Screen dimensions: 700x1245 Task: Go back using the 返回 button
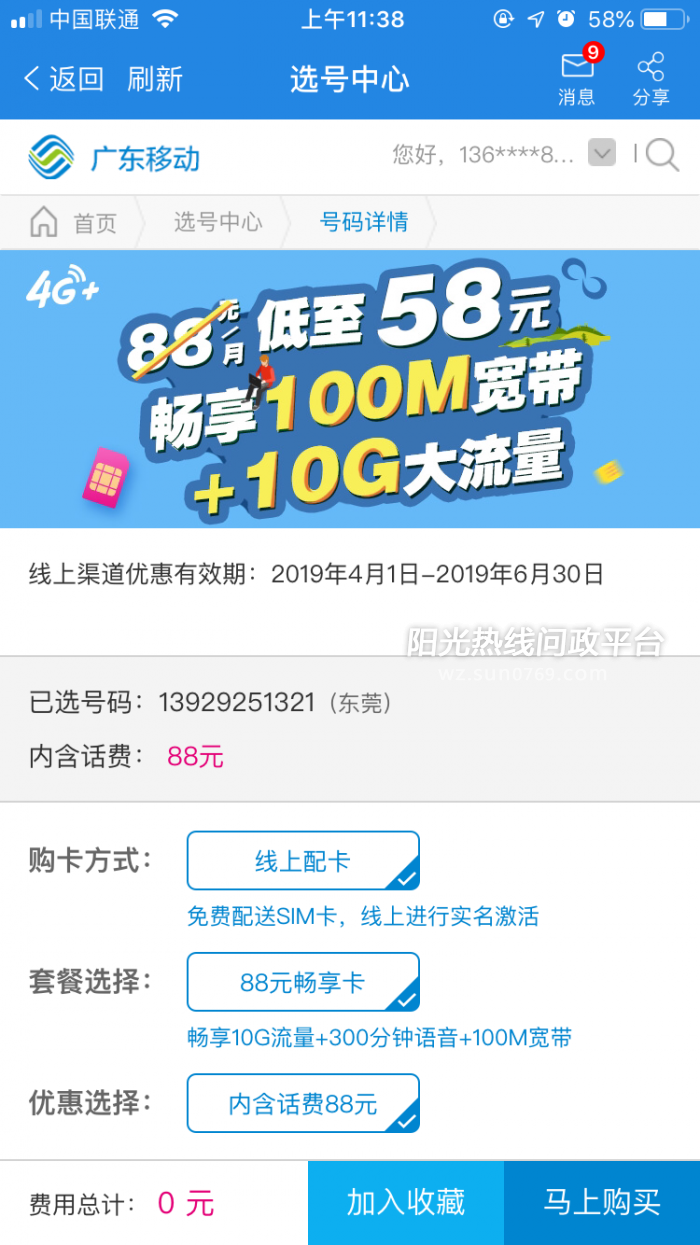coord(64,79)
